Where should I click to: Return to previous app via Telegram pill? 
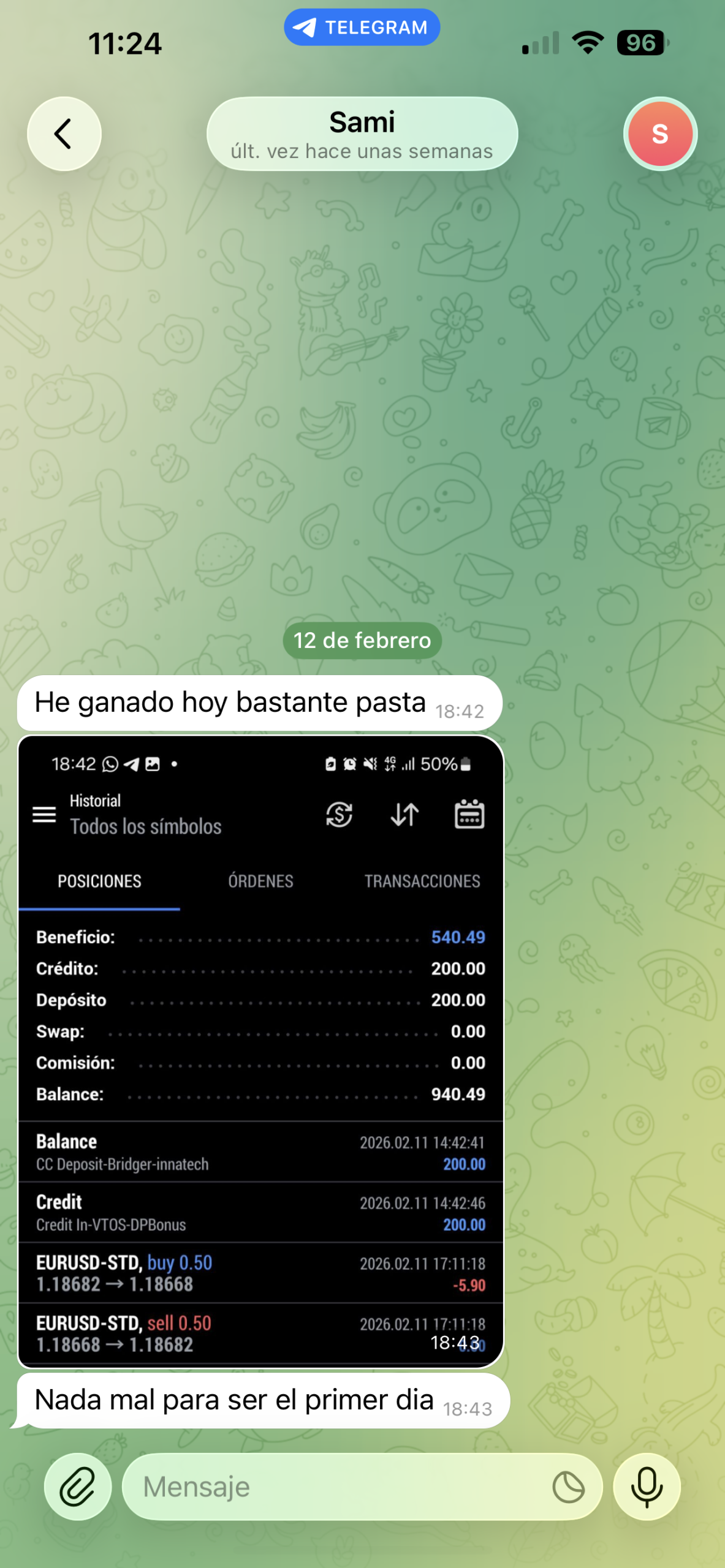pyautogui.click(x=362, y=28)
